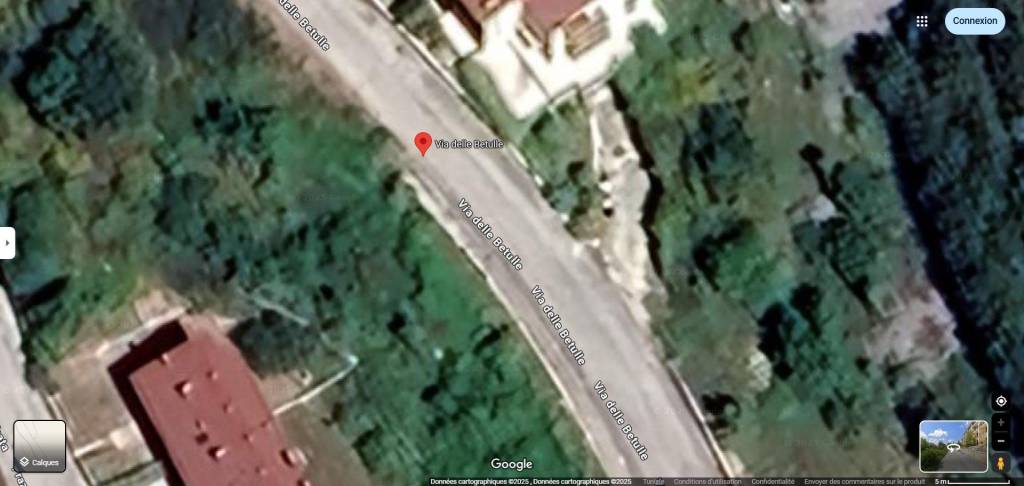This screenshot has width=1024, height=486.
Task: Send feedback via Envoyer des commentaires
Action: point(864,481)
